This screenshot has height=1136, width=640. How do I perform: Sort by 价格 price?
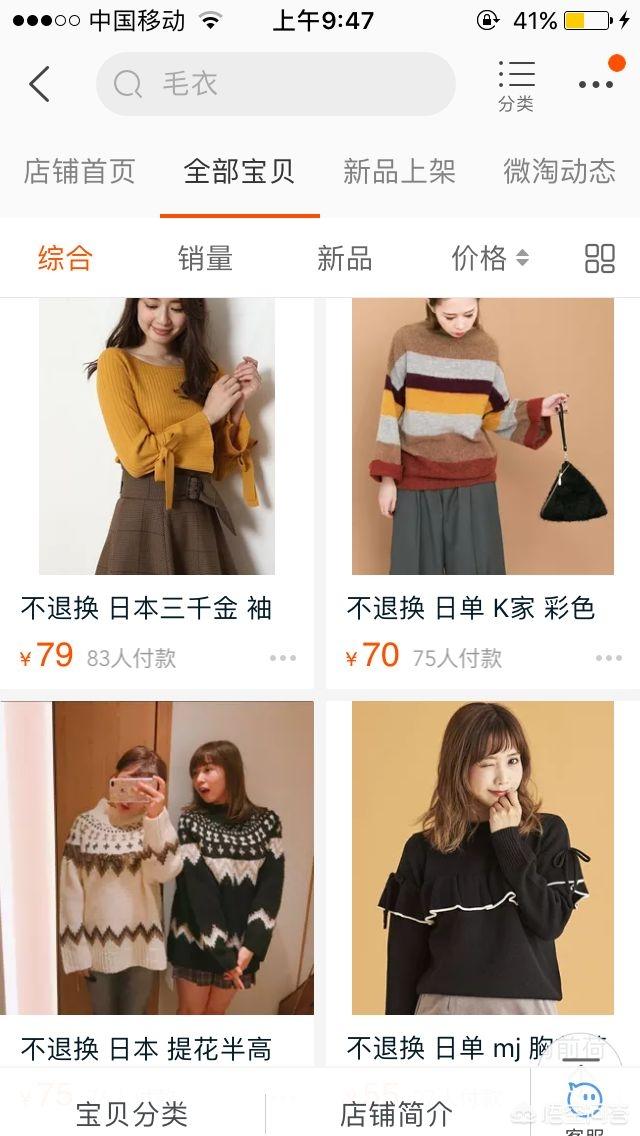490,258
